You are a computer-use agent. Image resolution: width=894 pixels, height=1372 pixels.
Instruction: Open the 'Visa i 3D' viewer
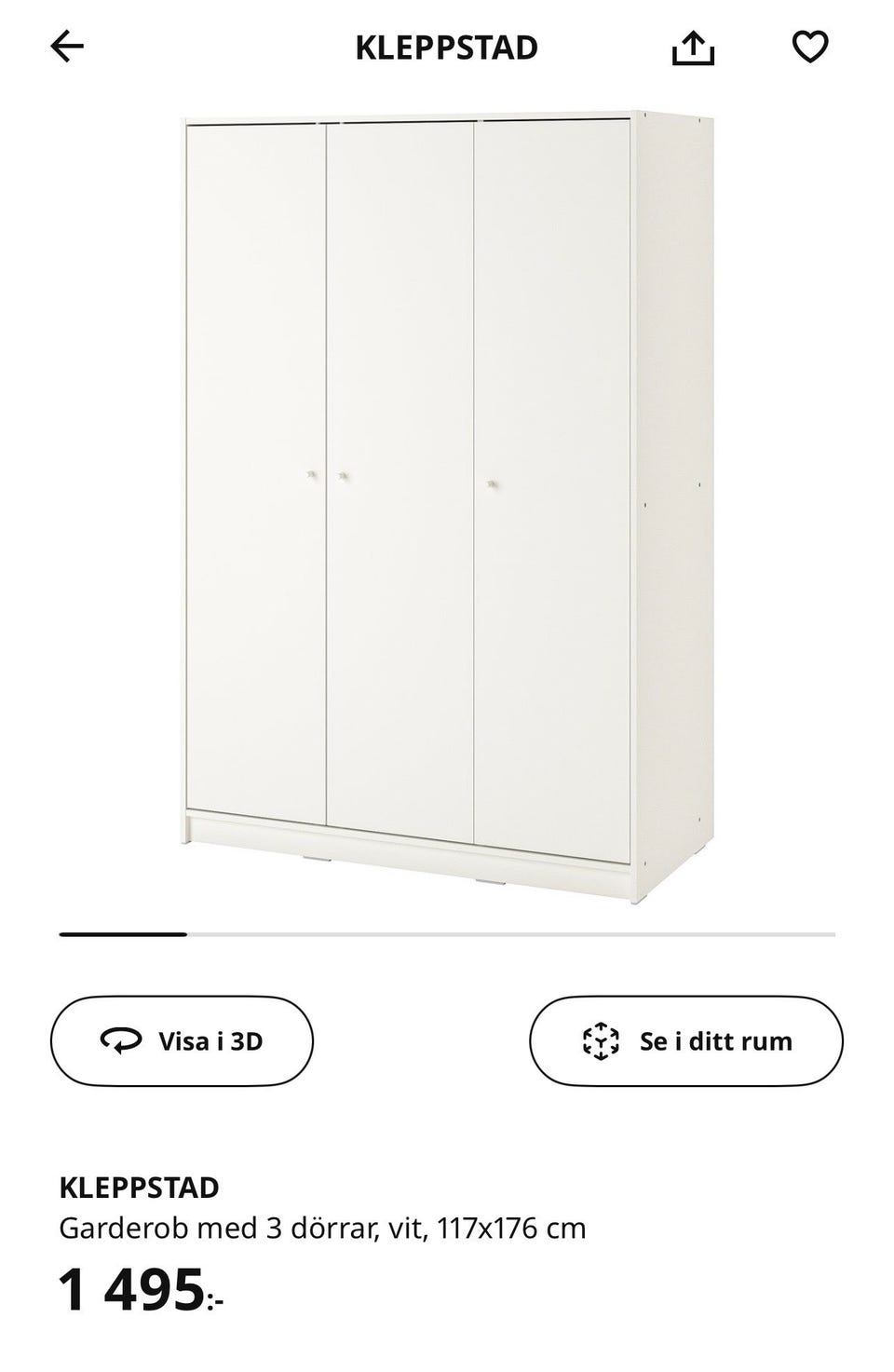click(183, 1041)
